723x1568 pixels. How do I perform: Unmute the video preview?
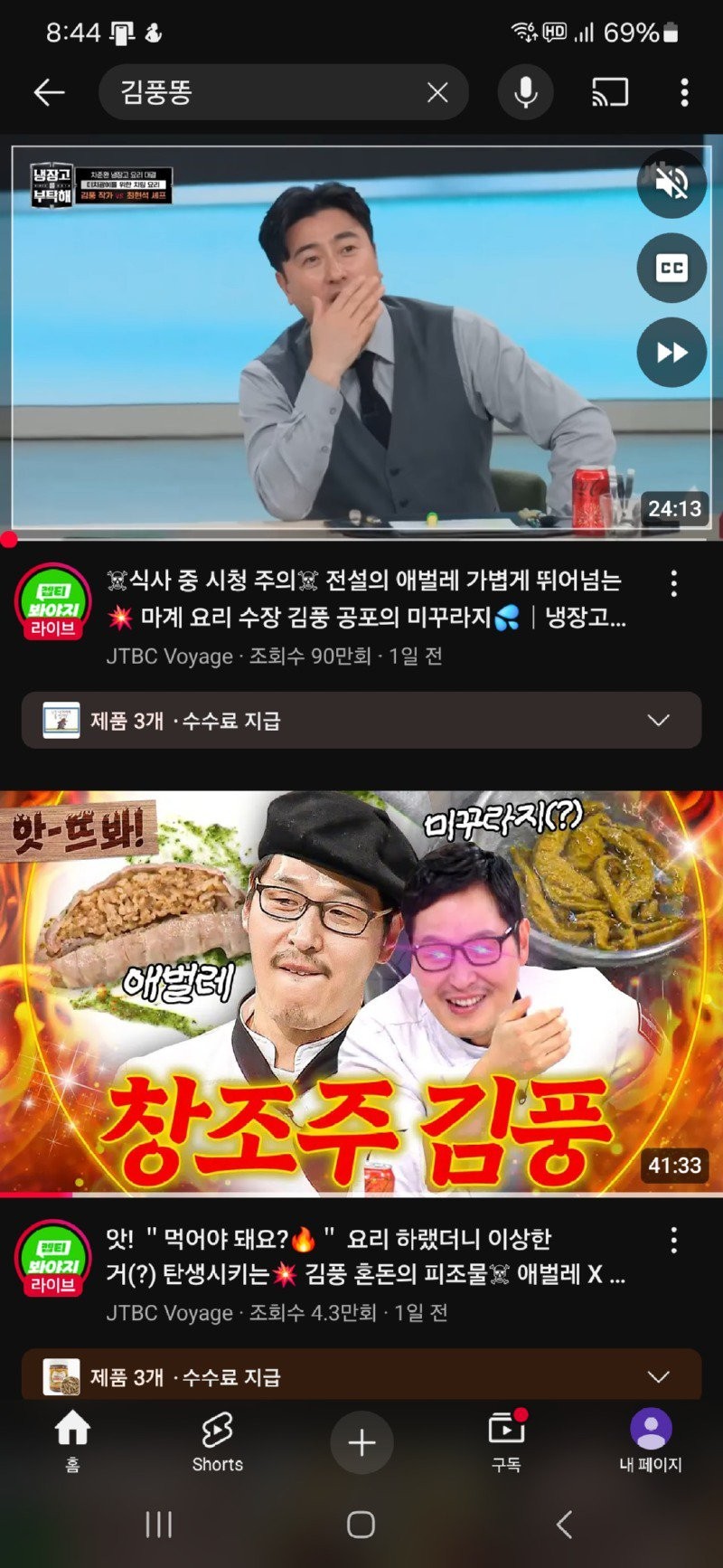pyautogui.click(x=671, y=184)
